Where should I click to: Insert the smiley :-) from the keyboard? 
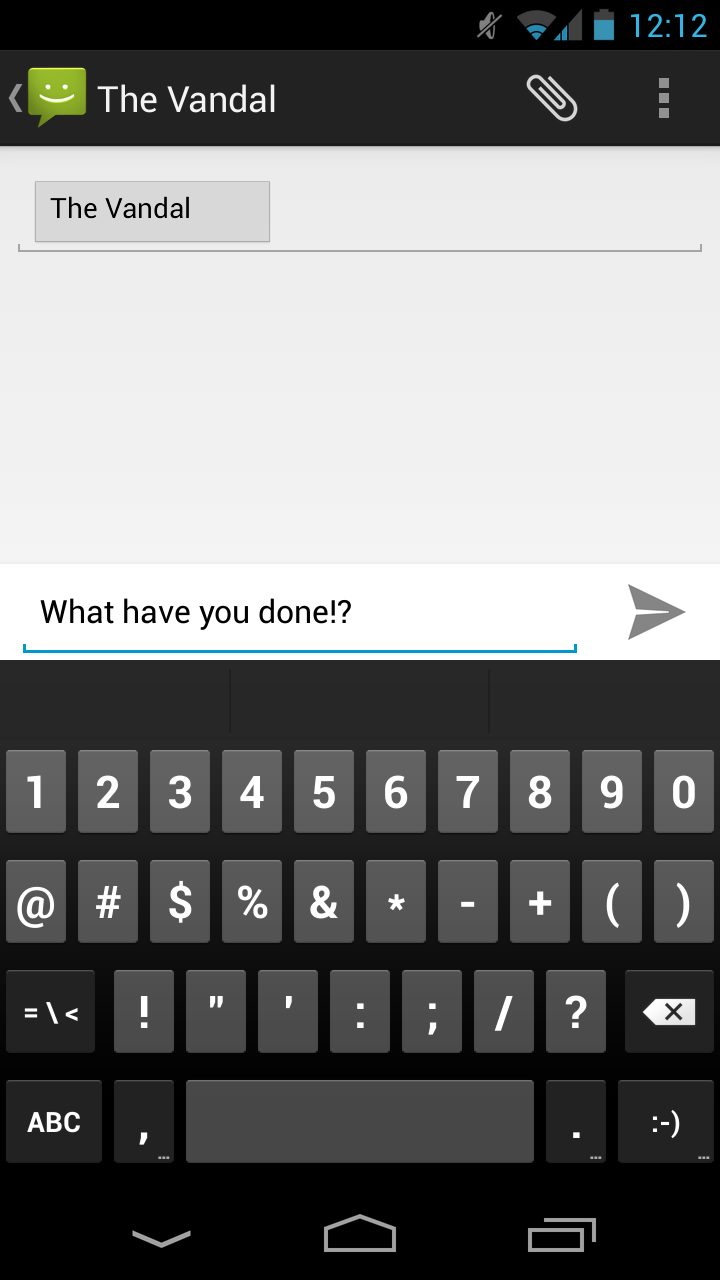click(666, 1121)
